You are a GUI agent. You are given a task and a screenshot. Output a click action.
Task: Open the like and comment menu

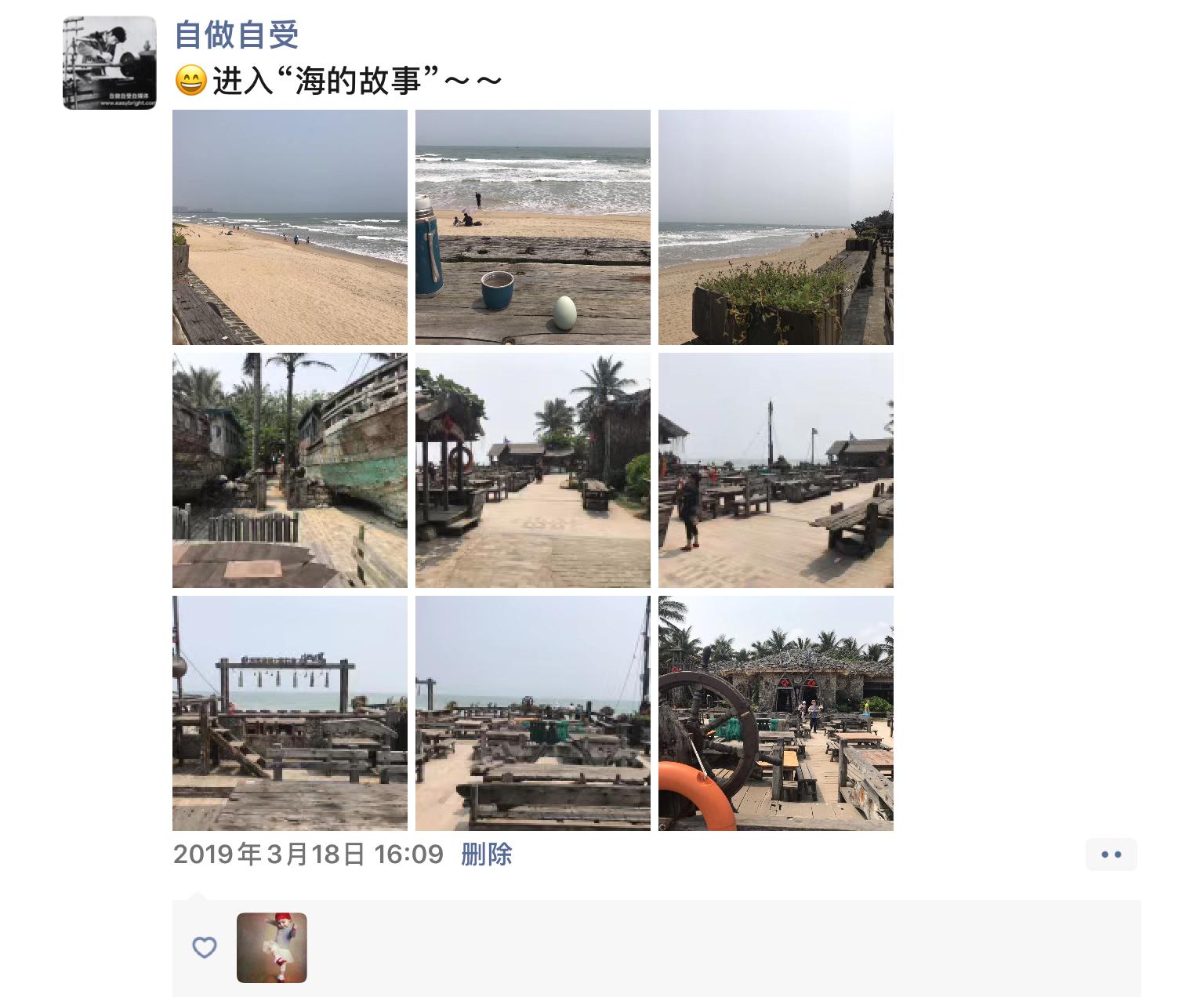coord(1111,854)
